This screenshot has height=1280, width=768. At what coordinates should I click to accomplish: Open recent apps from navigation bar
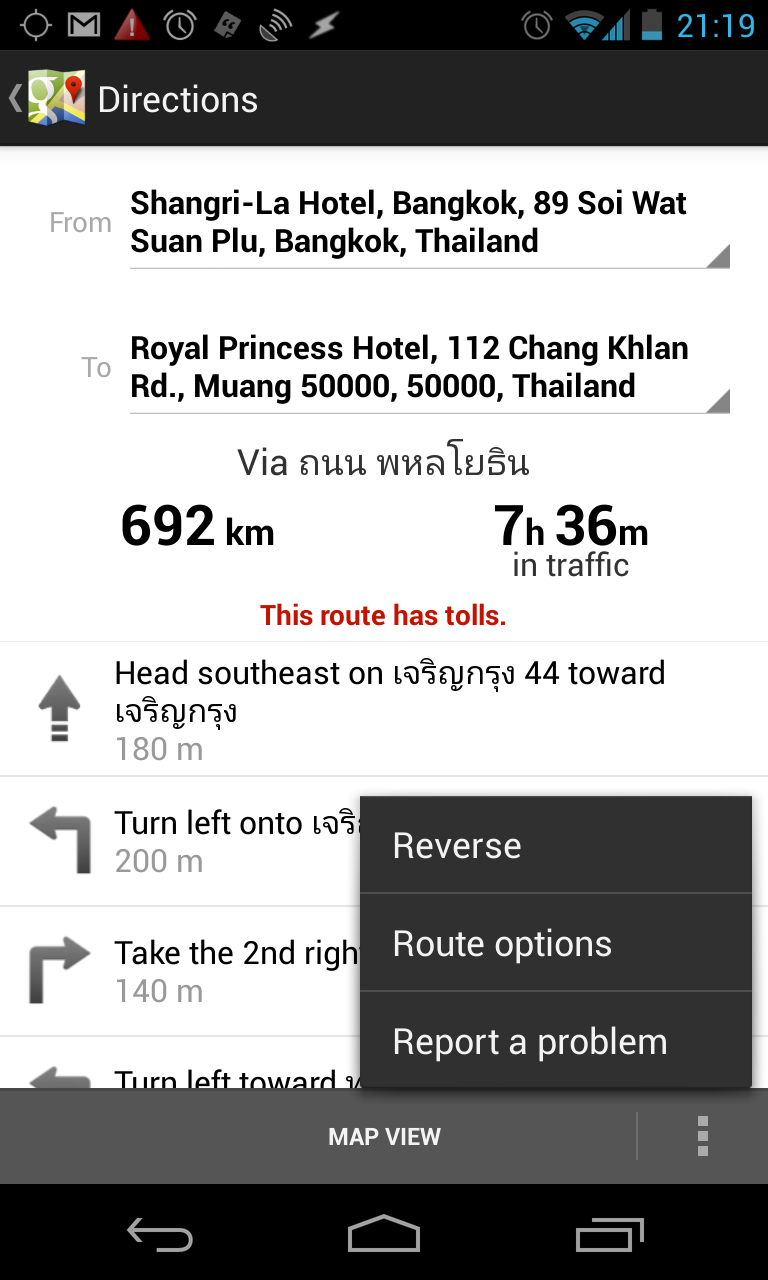pos(610,1233)
